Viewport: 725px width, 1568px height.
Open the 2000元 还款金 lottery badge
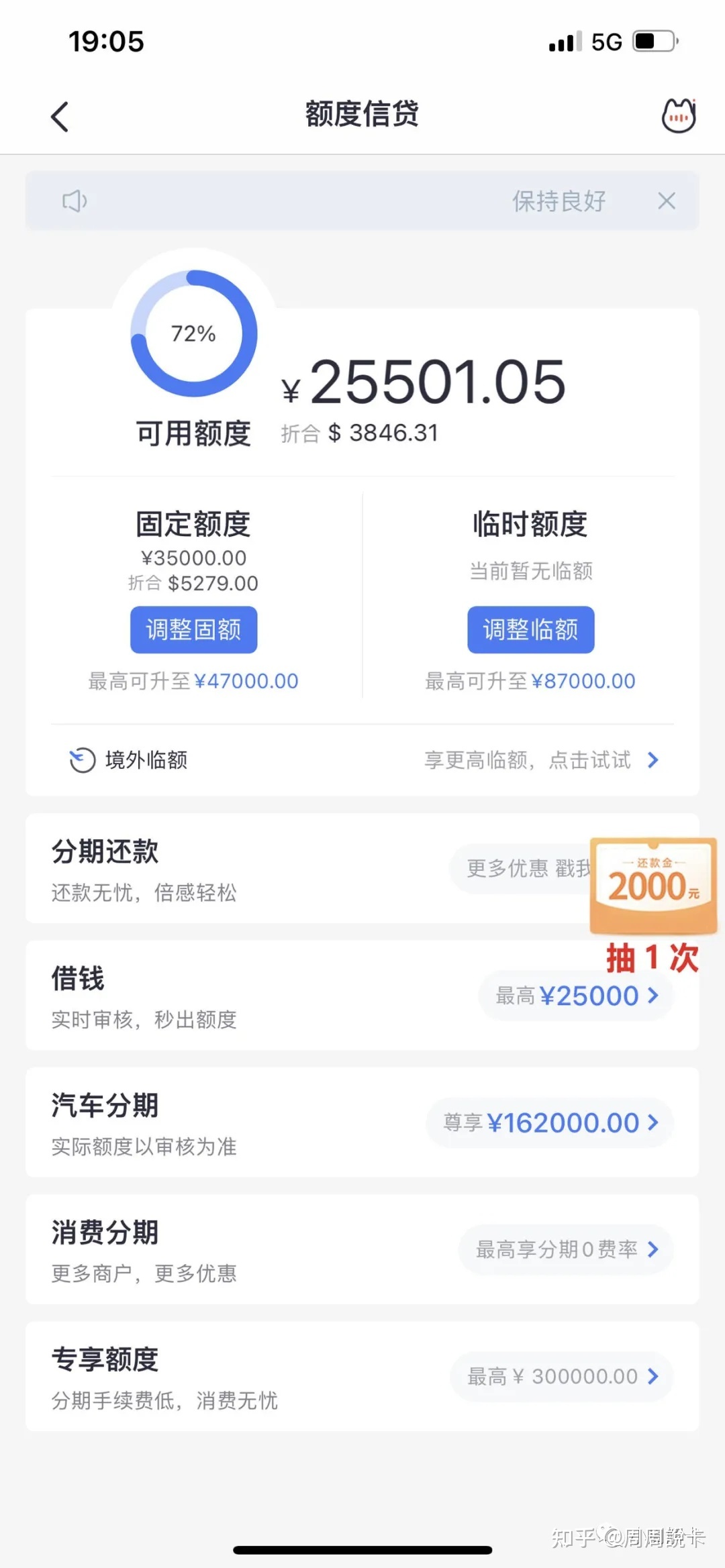click(653, 886)
